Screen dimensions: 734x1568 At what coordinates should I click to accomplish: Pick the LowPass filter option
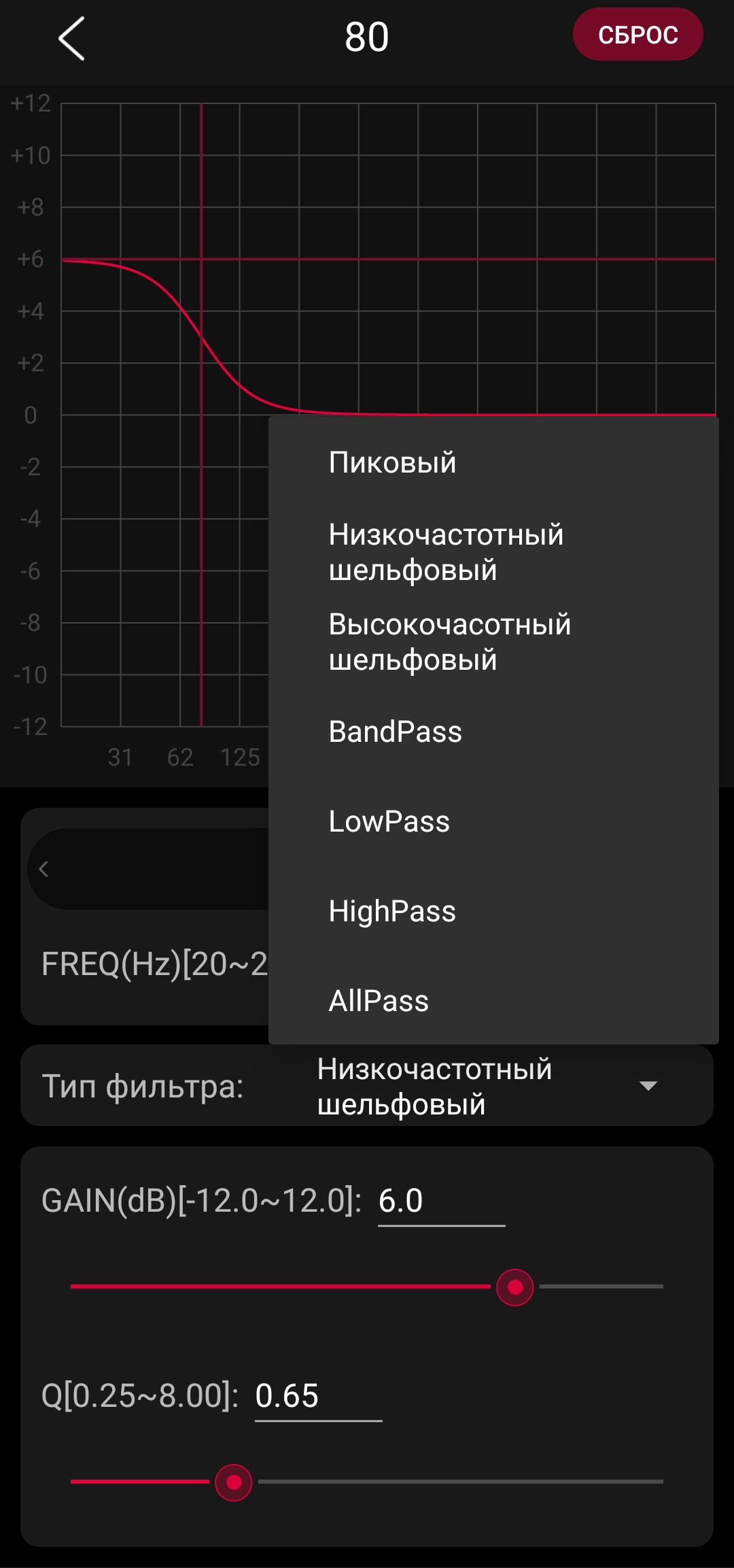(x=389, y=821)
